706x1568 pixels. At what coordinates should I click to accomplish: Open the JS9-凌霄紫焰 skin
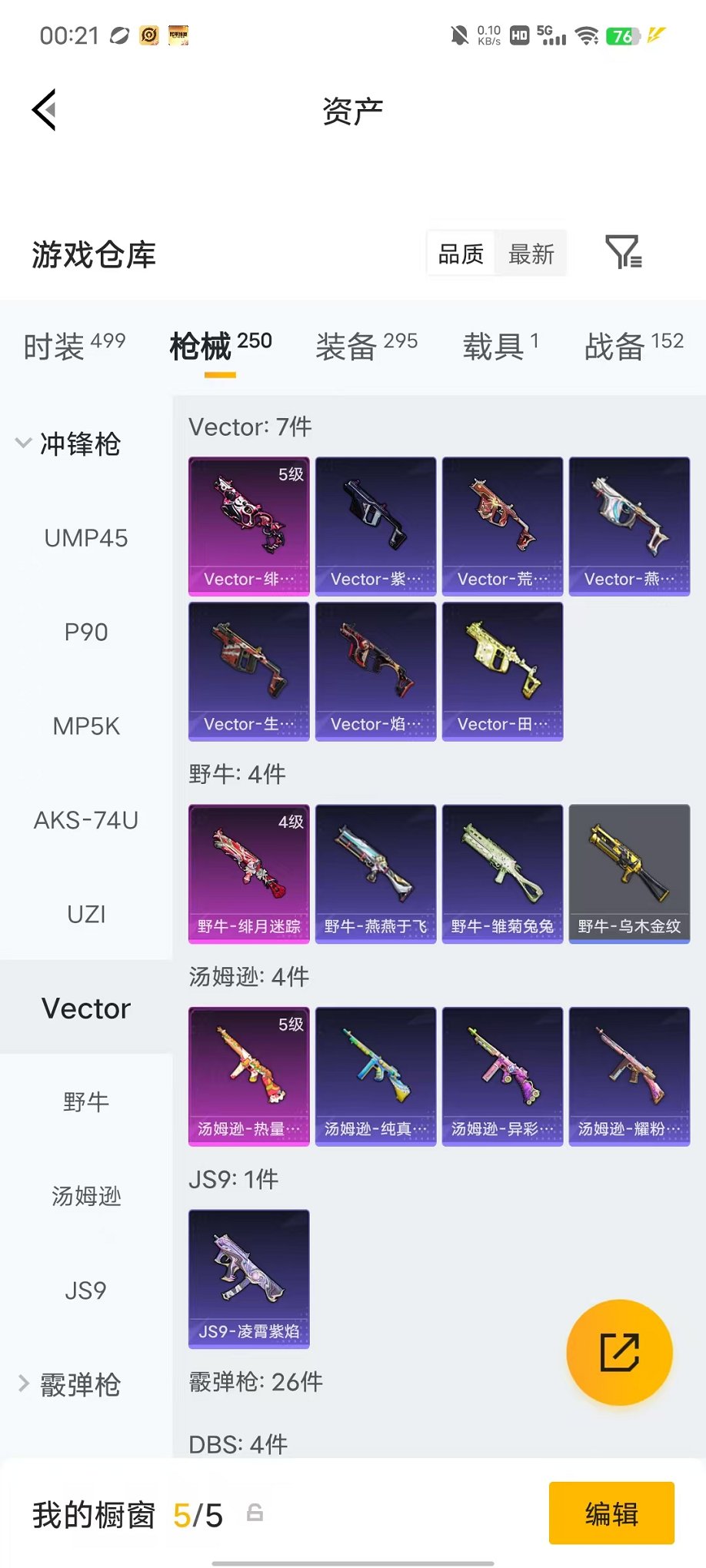tap(249, 1279)
